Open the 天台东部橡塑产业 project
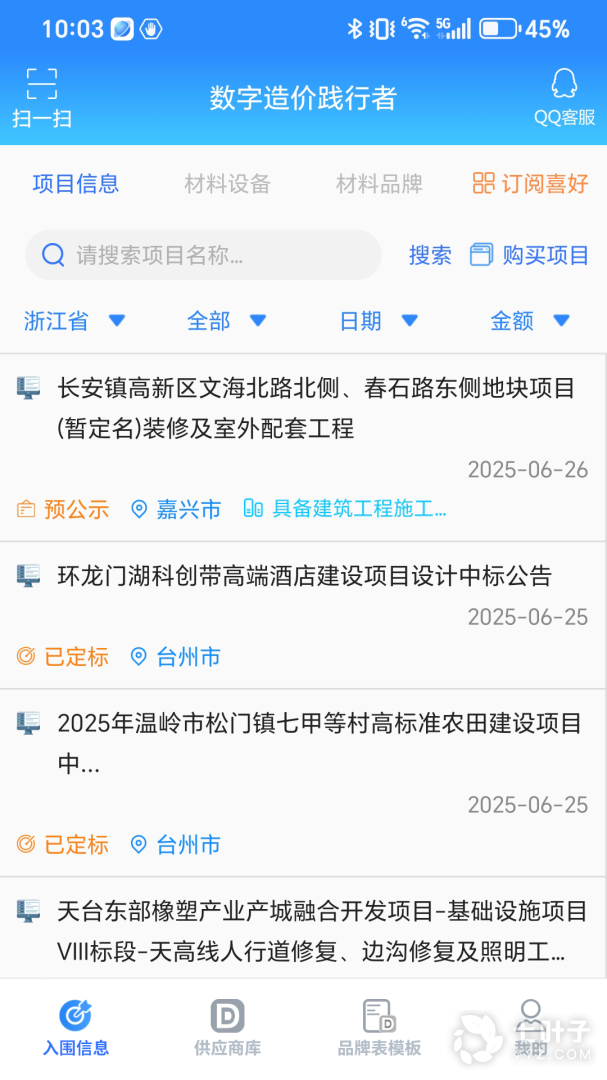Viewport: 607px width, 1080px height. 320,930
